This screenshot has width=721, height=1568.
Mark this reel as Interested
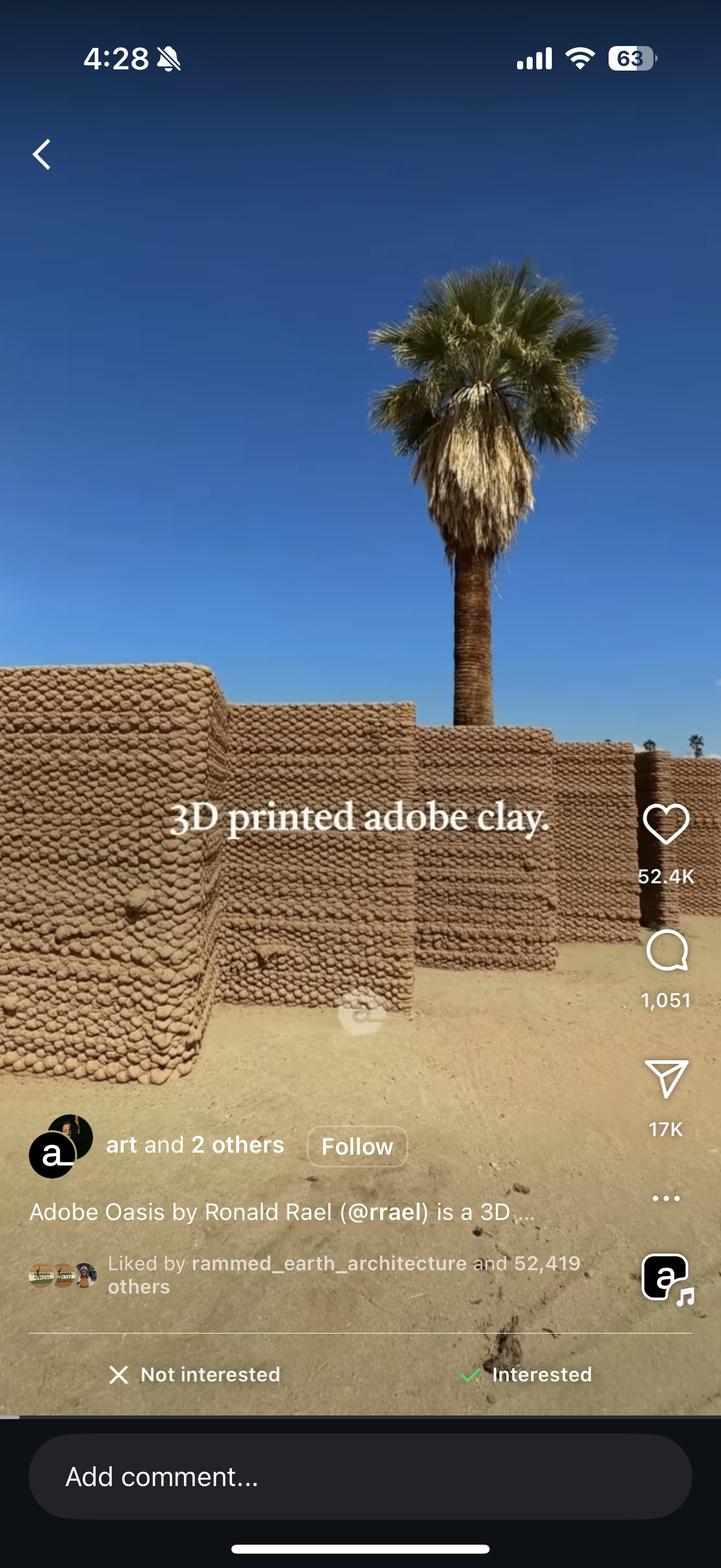[x=526, y=1374]
